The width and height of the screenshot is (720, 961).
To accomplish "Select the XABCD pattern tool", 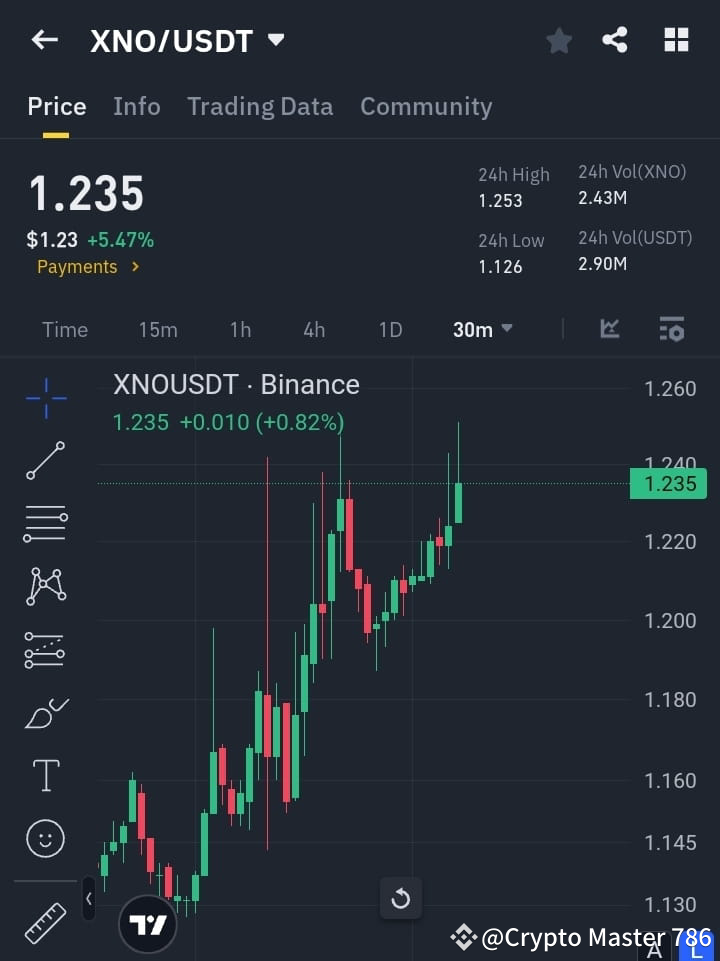I will (45, 587).
